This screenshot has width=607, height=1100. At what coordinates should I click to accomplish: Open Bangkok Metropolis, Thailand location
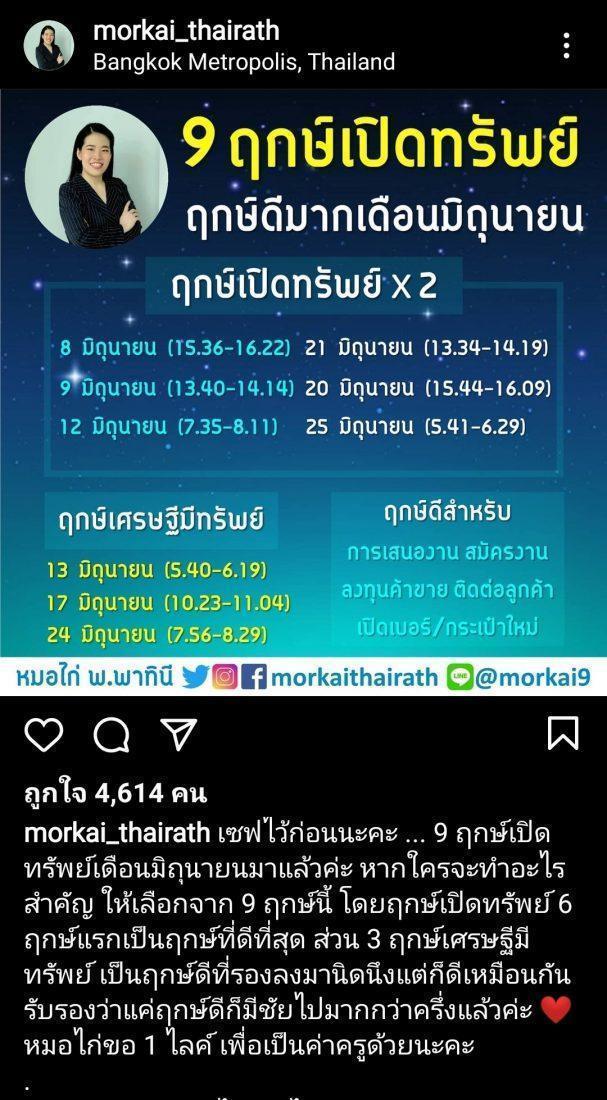(243, 62)
